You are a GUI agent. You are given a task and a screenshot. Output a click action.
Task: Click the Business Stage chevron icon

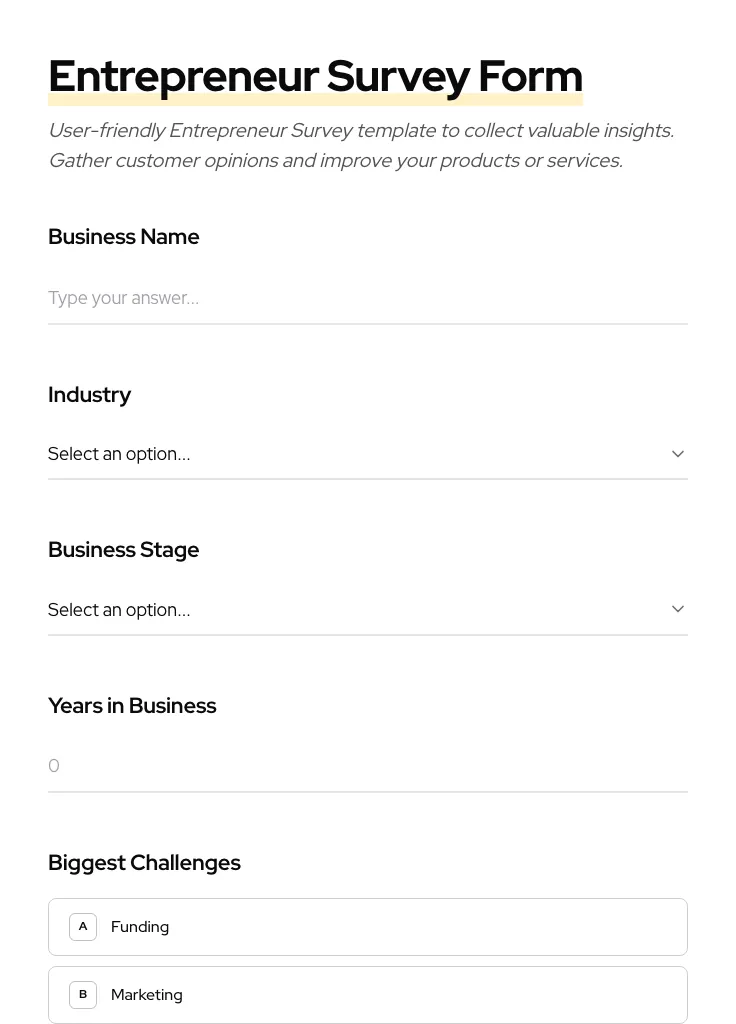(x=678, y=609)
